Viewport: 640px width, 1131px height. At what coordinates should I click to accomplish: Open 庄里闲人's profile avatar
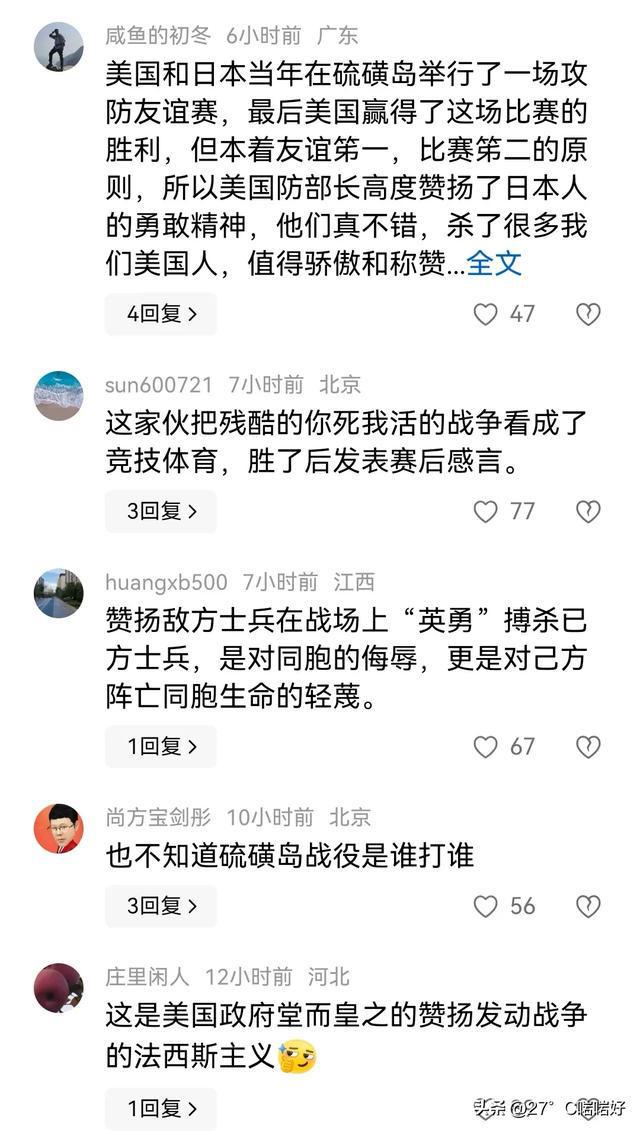[58, 988]
